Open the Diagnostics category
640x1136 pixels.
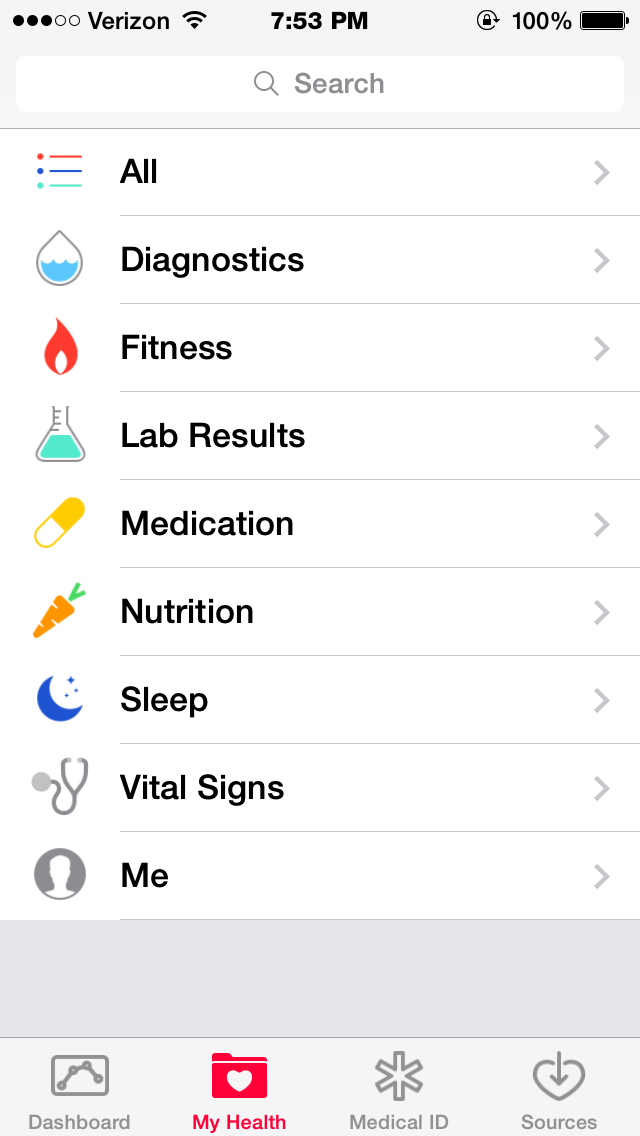click(x=320, y=260)
